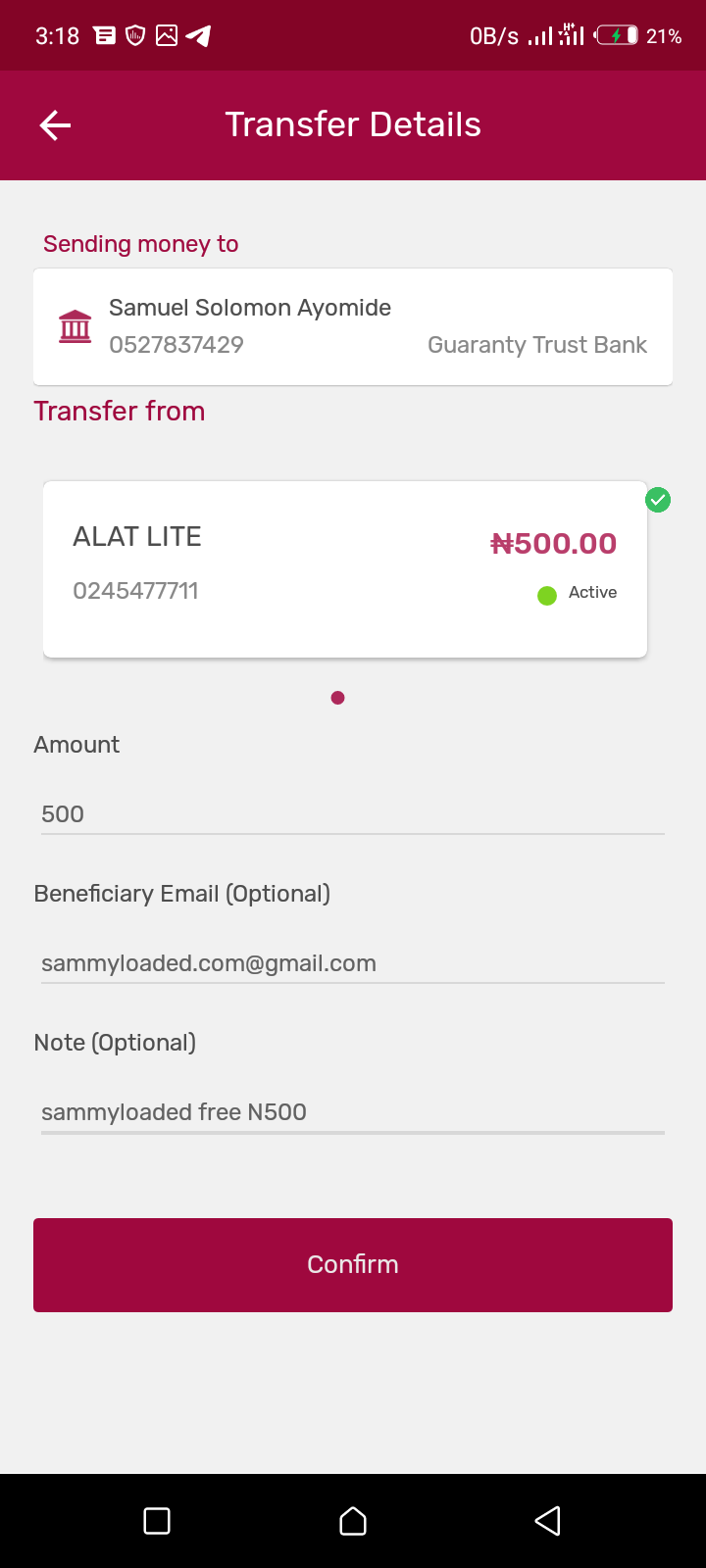
Task: Go back from Transfer Details
Action: coord(55,125)
